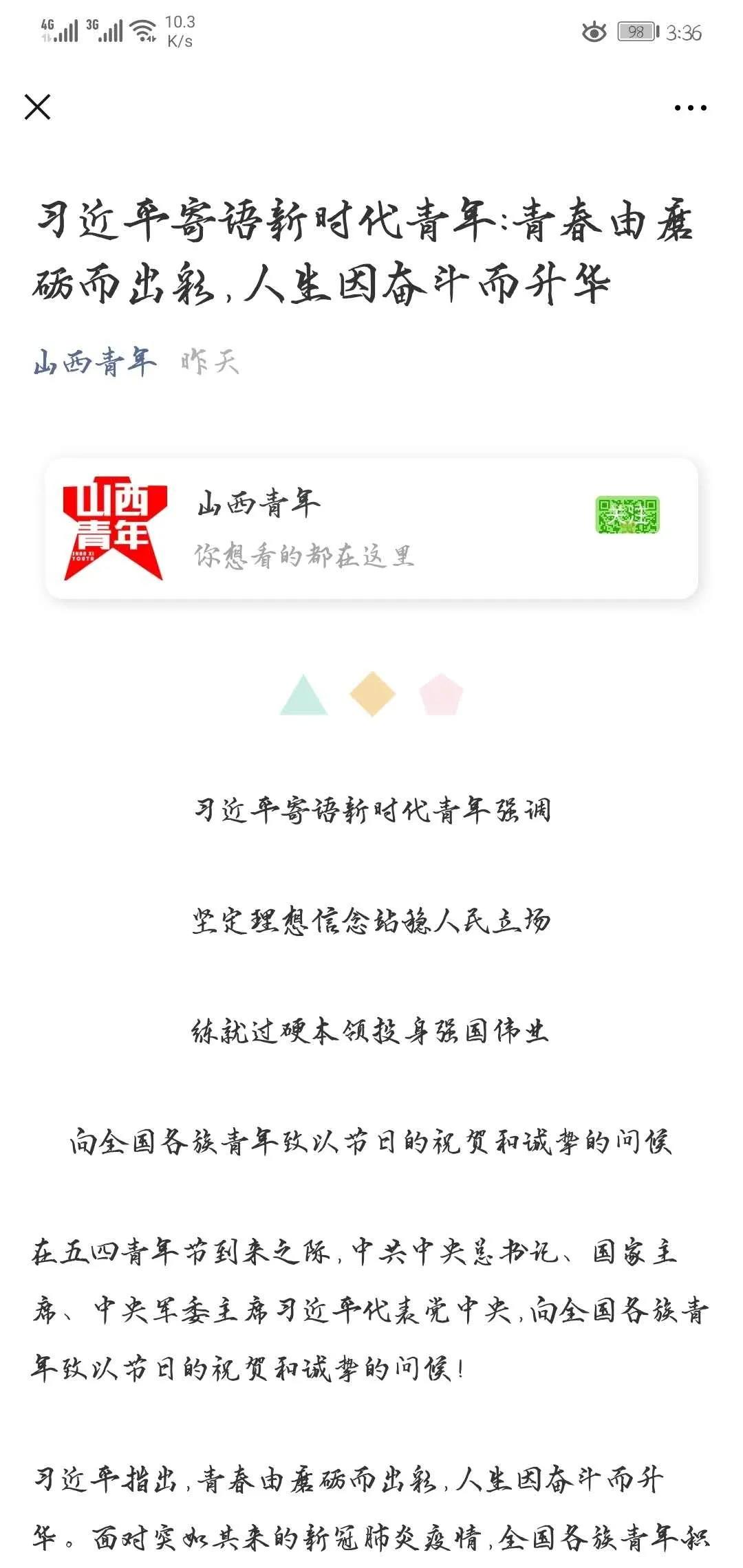The width and height of the screenshot is (743, 1568).
Task: Open the three-dot overflow menu
Action: 690,107
